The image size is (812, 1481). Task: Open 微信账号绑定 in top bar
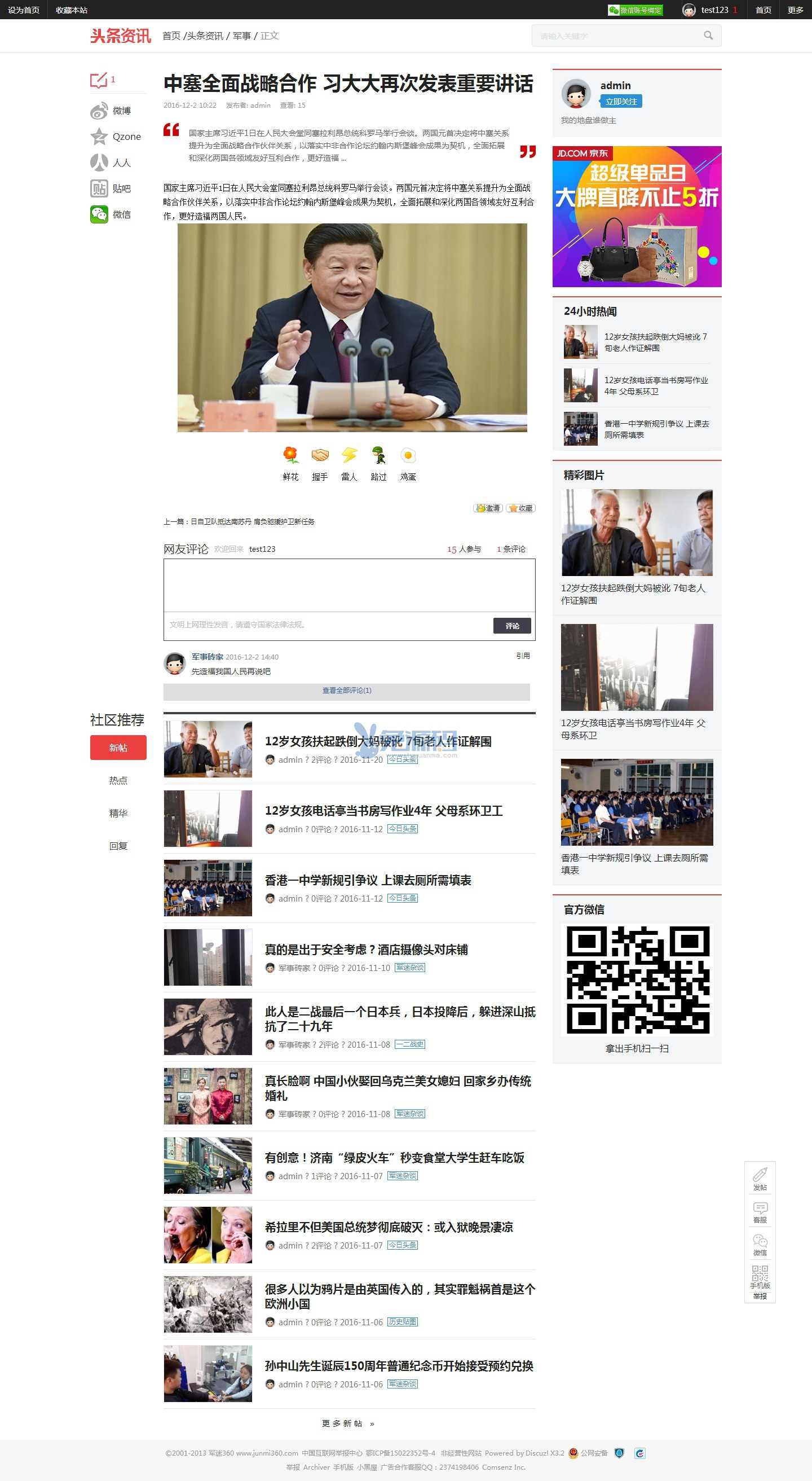pyautogui.click(x=635, y=10)
